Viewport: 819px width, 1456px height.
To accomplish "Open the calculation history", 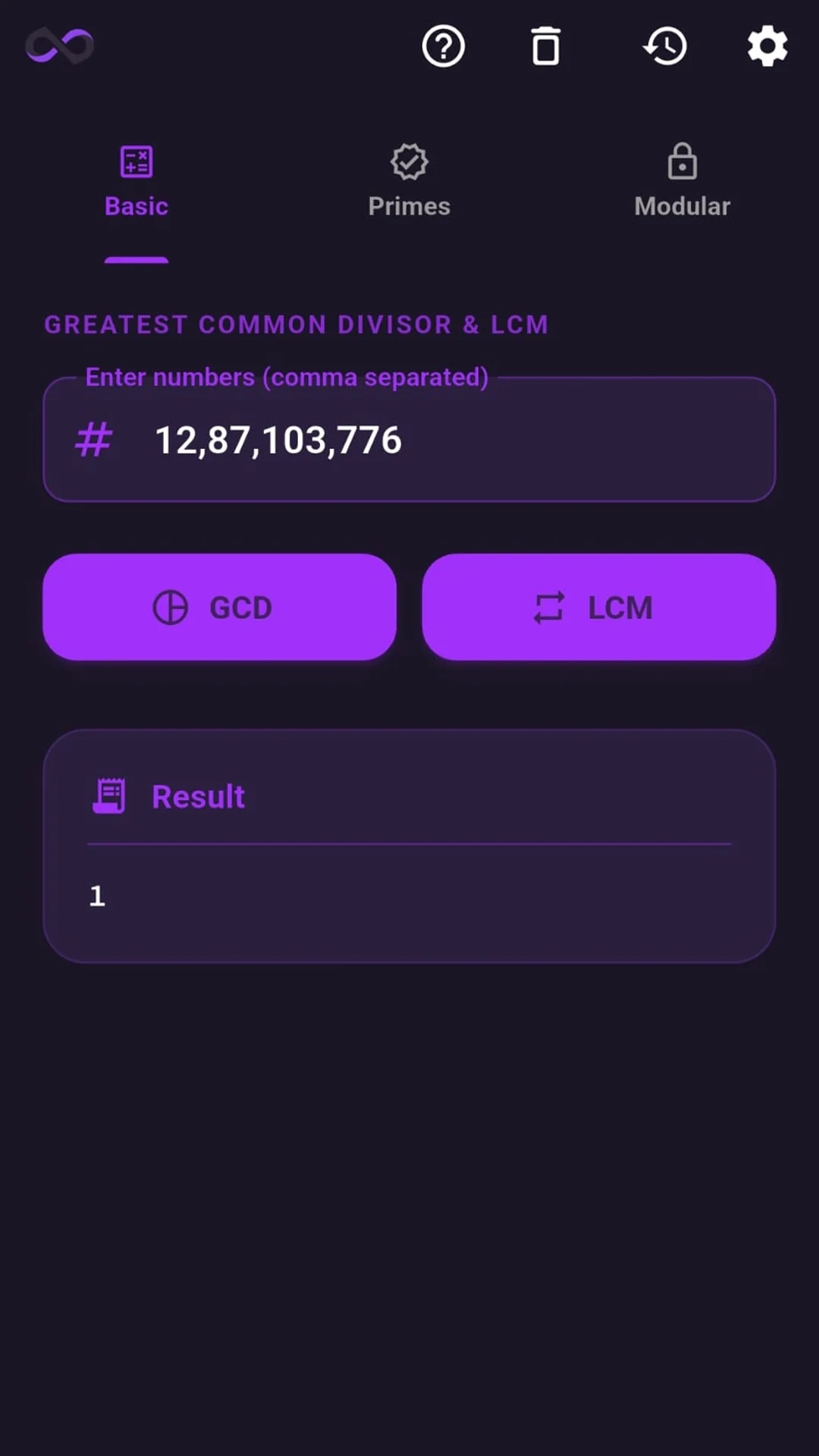I will [x=665, y=46].
